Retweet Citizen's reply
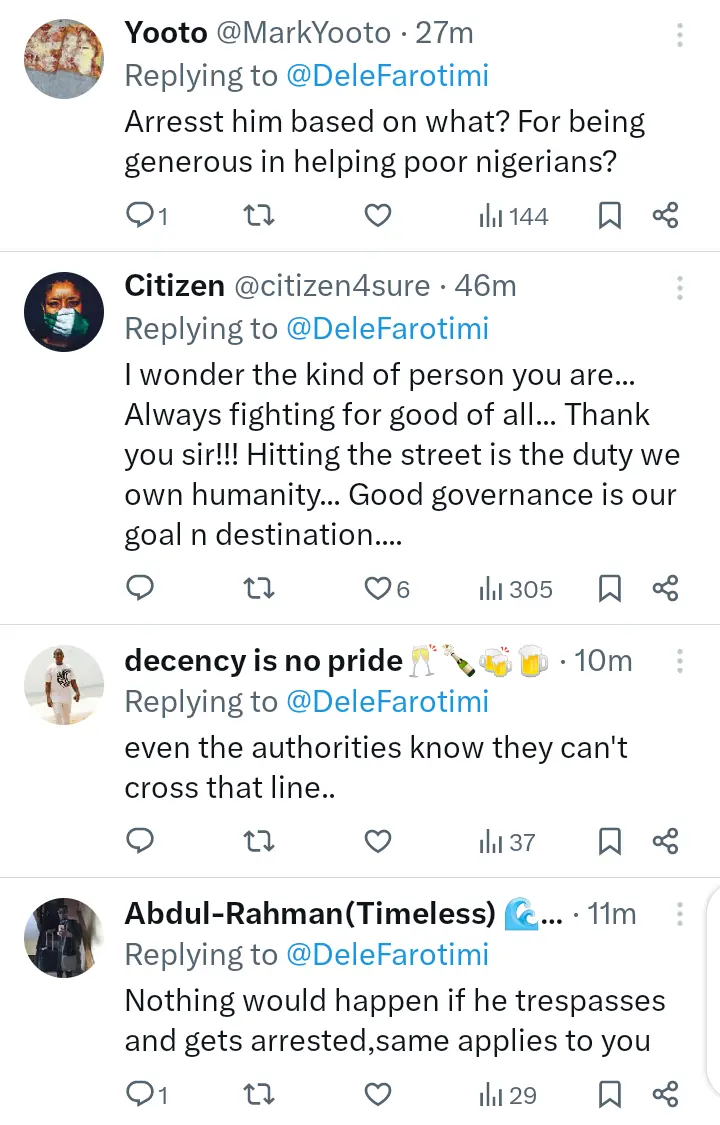This screenshot has height=1125, width=720. coord(259,589)
